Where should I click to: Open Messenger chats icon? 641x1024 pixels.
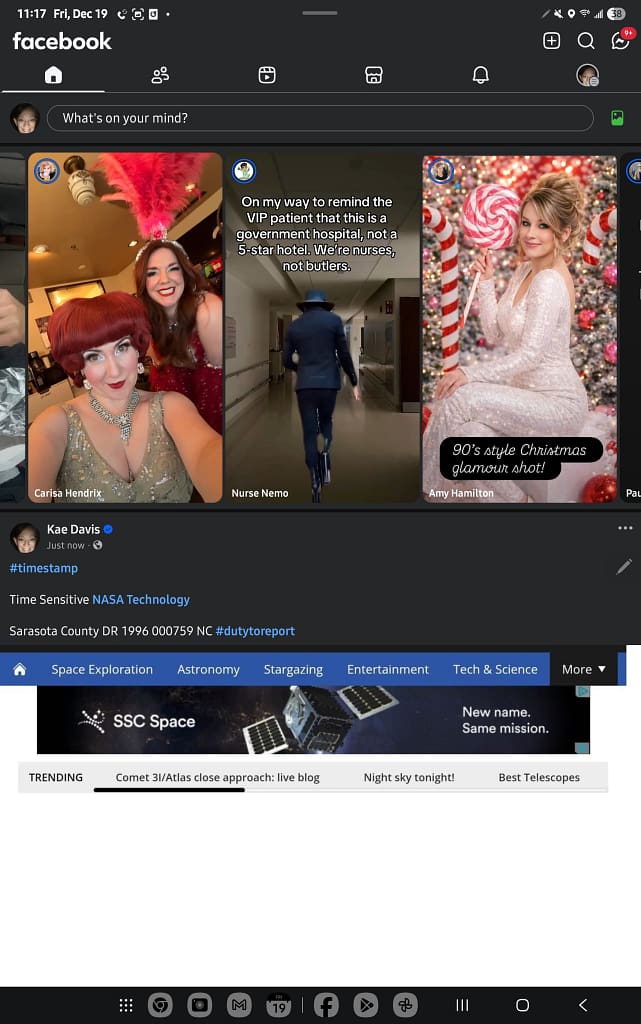point(620,41)
